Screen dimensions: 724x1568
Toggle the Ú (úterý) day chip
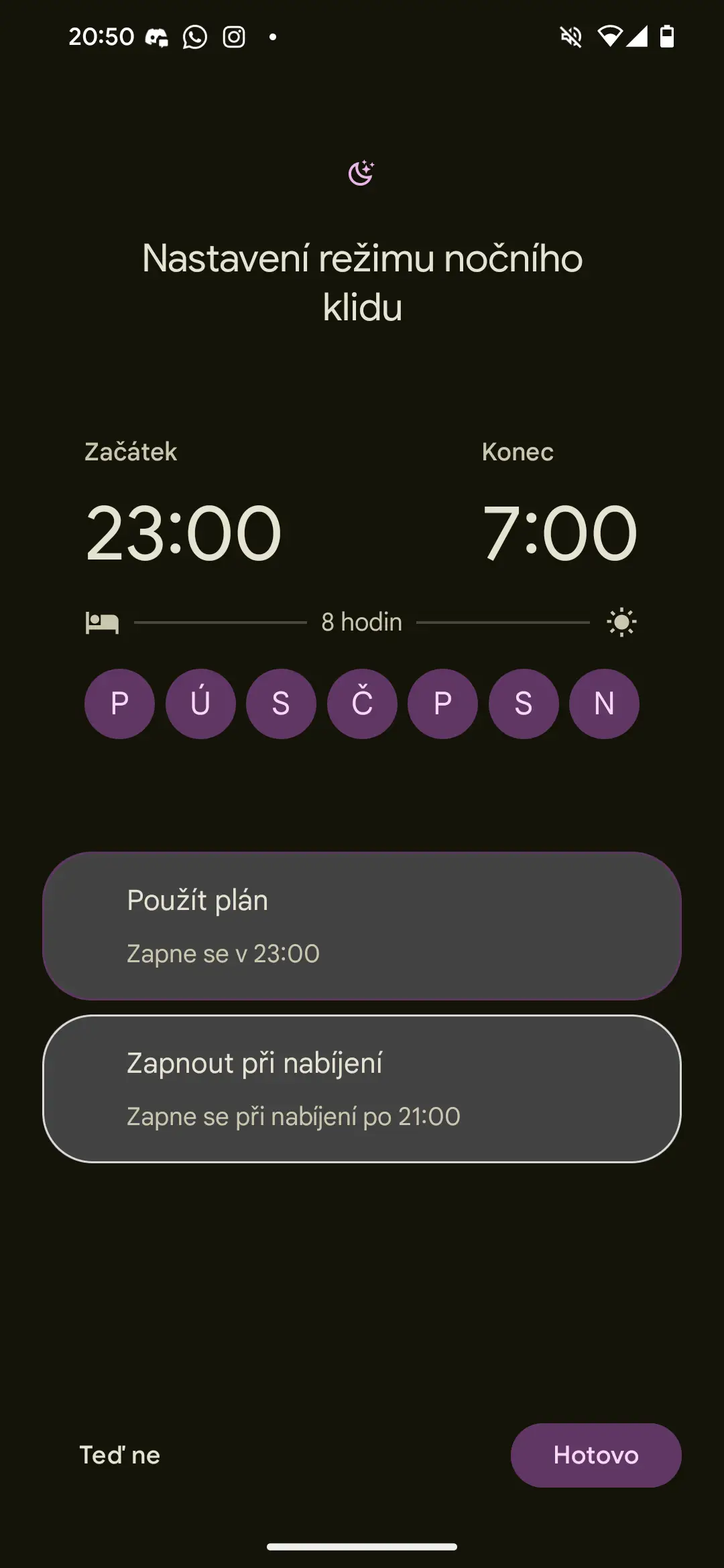click(x=200, y=704)
